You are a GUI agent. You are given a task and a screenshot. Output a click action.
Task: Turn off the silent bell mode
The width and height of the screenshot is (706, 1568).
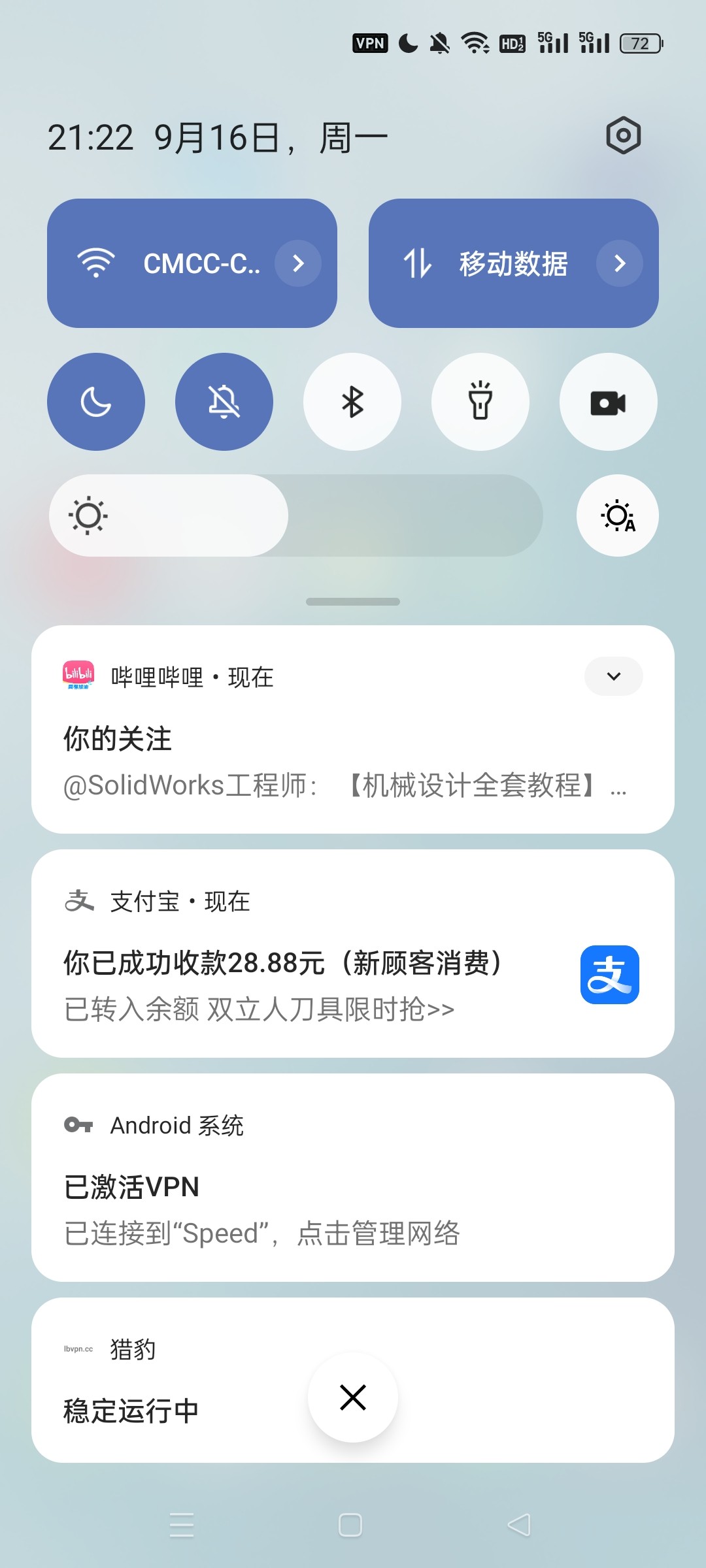pos(224,402)
